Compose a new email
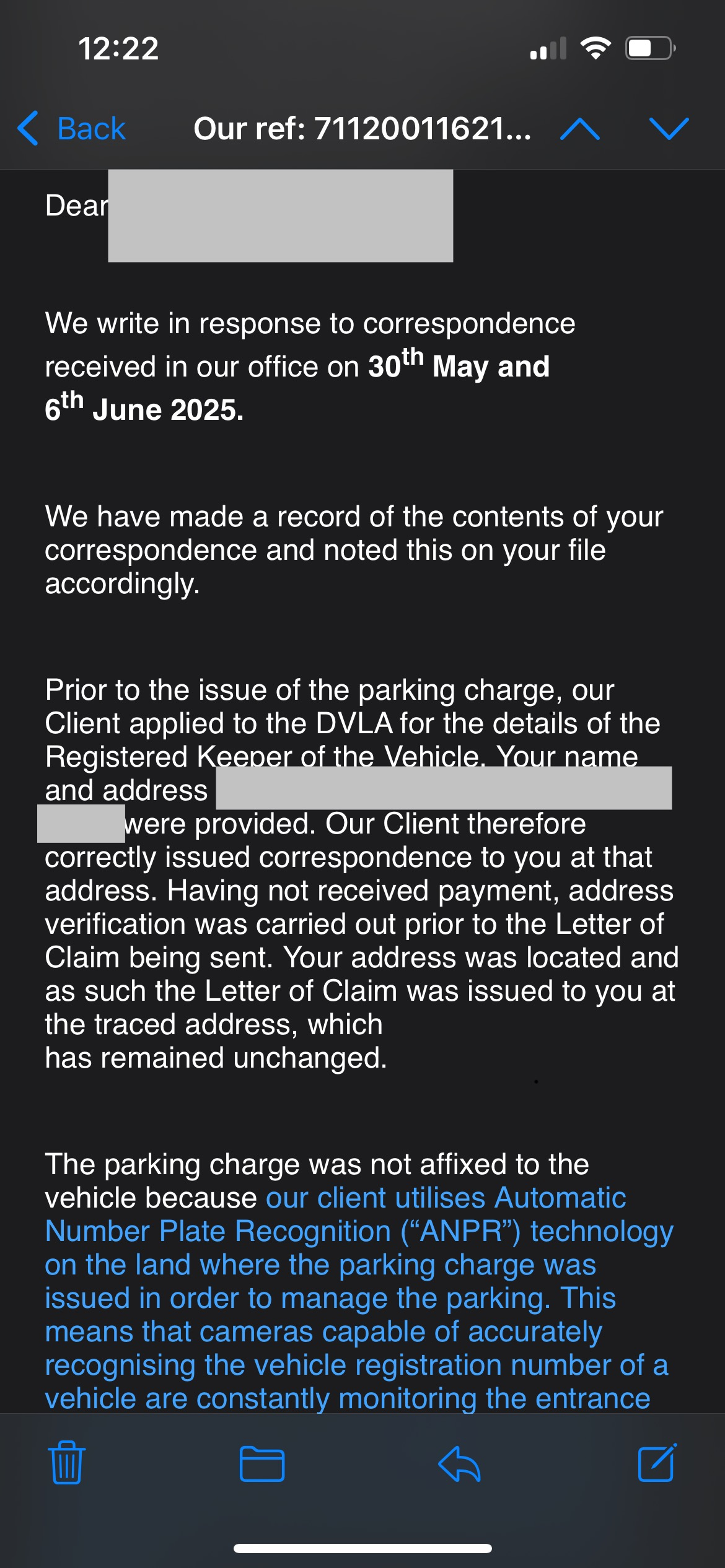This screenshot has width=725, height=1568. tap(657, 1462)
